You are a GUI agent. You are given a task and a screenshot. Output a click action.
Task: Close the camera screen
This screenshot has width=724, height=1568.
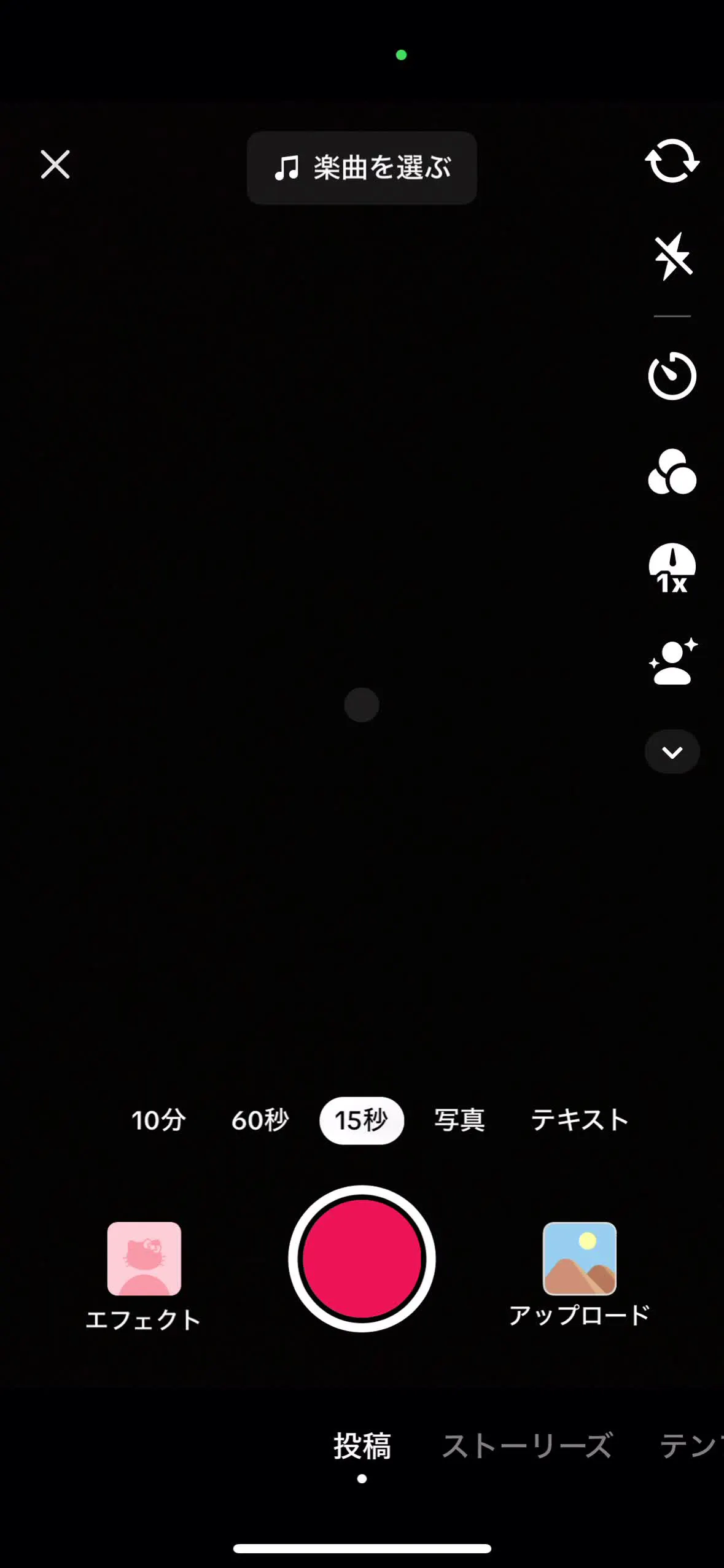[55, 165]
